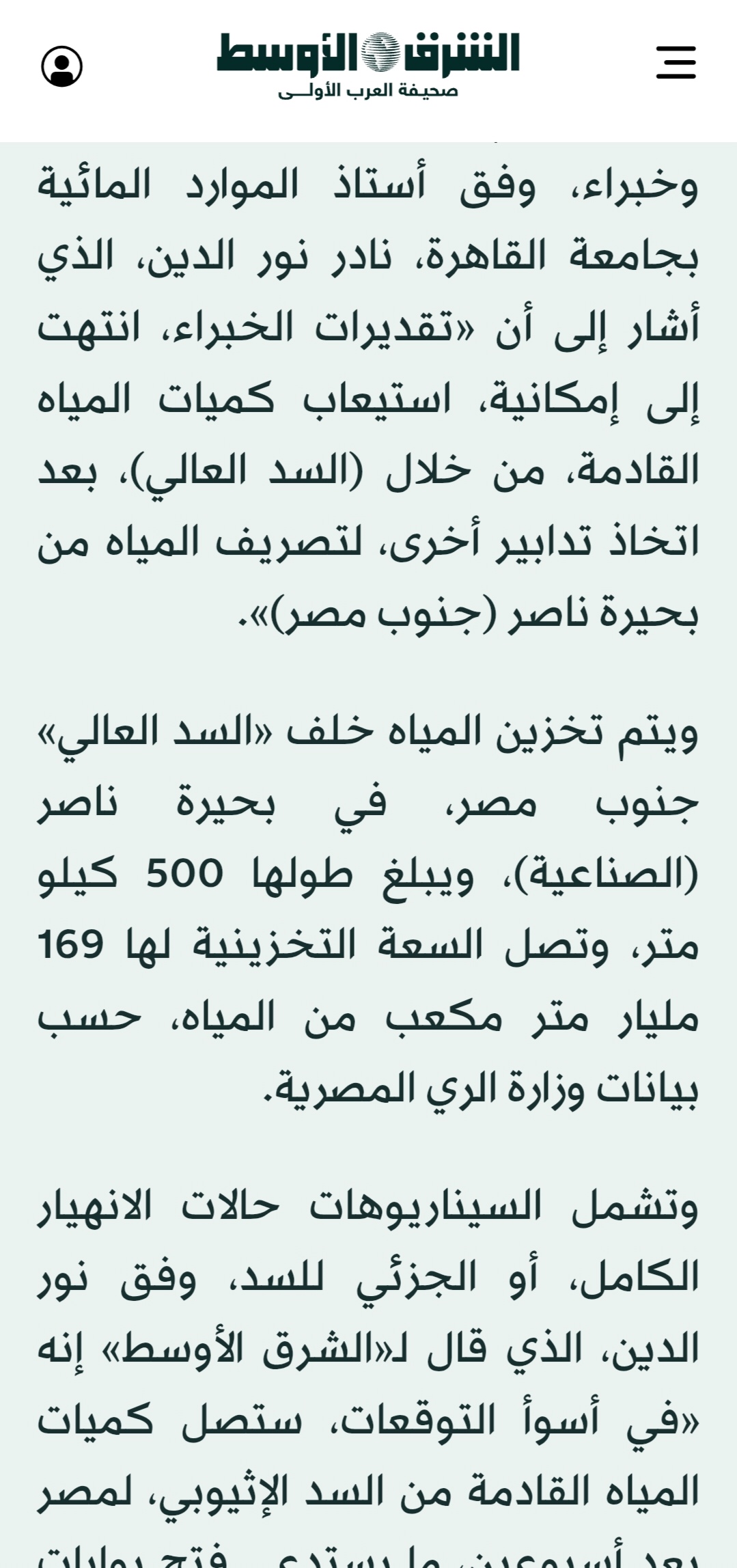Open the hamburger menu
The height and width of the screenshot is (1568, 737).
[x=676, y=63]
